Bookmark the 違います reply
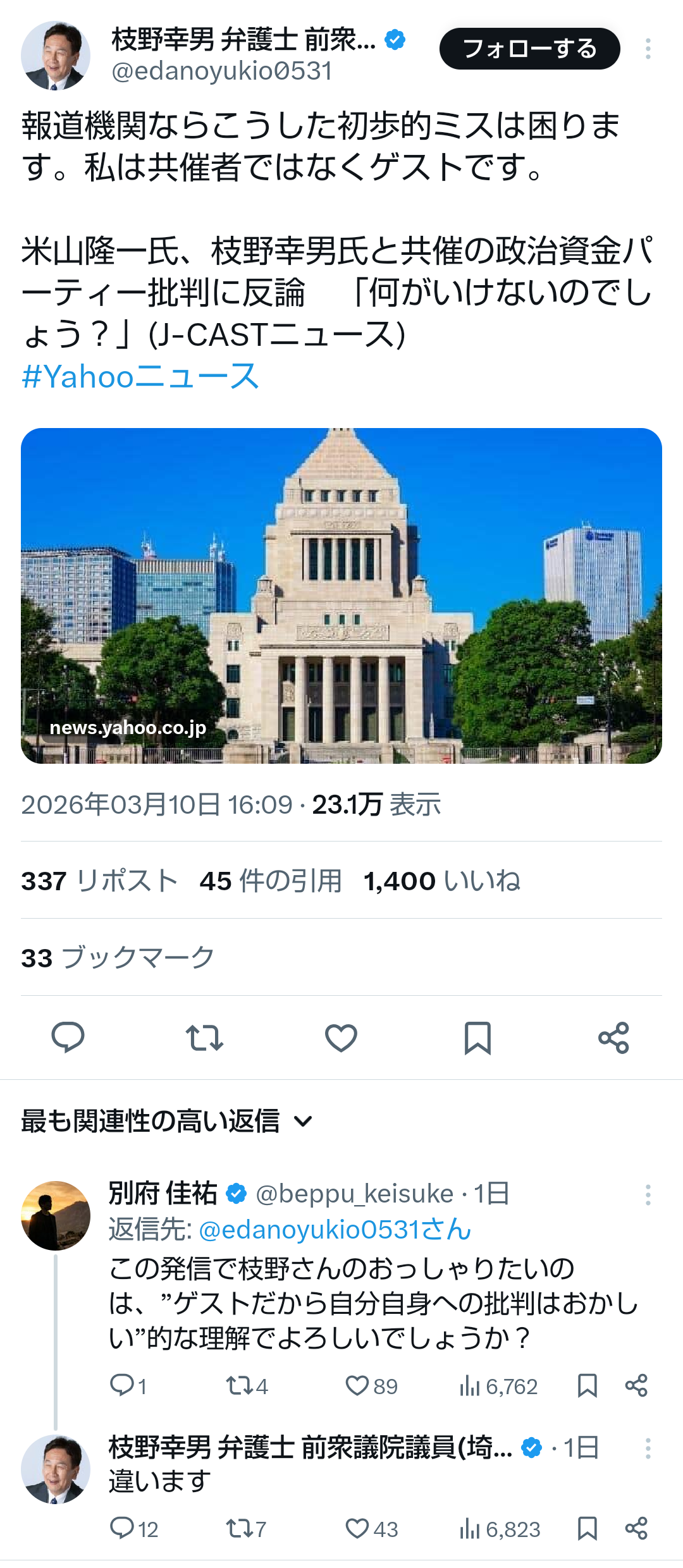Image resolution: width=683 pixels, height=1568 pixels. point(588,1529)
